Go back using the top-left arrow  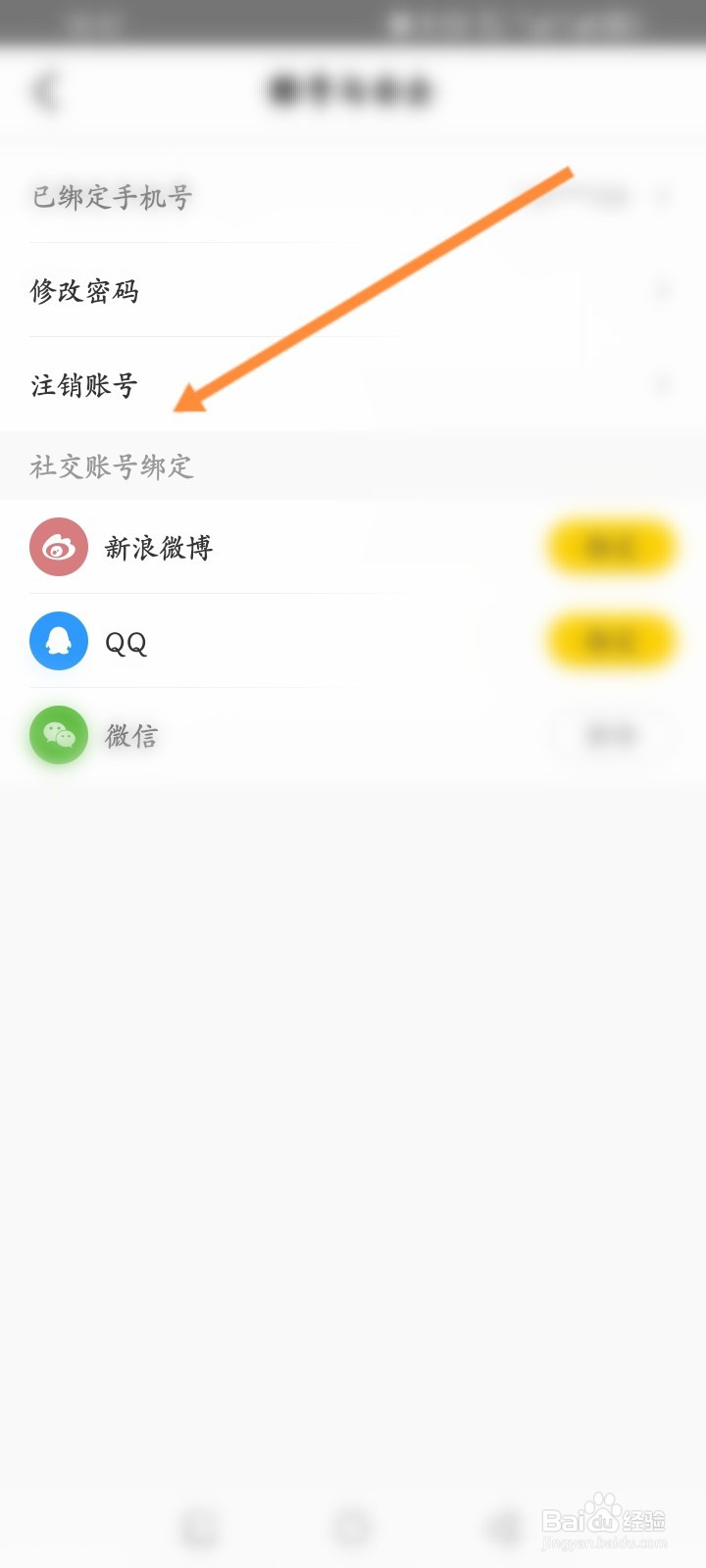tap(45, 92)
